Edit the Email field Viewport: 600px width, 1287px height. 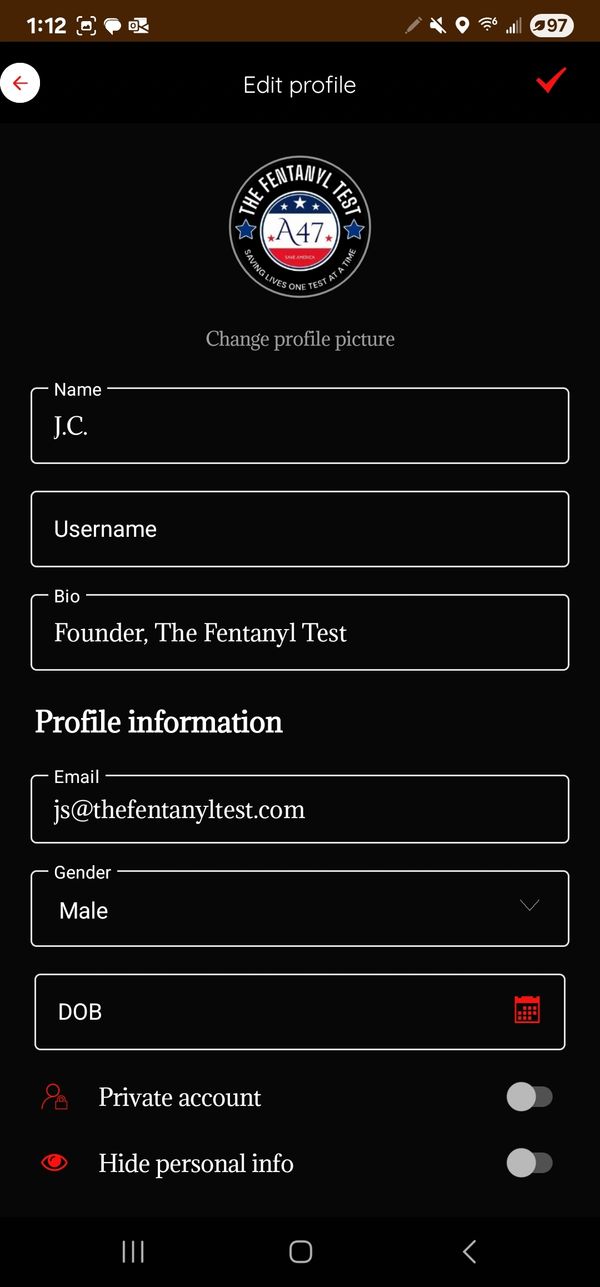300,810
